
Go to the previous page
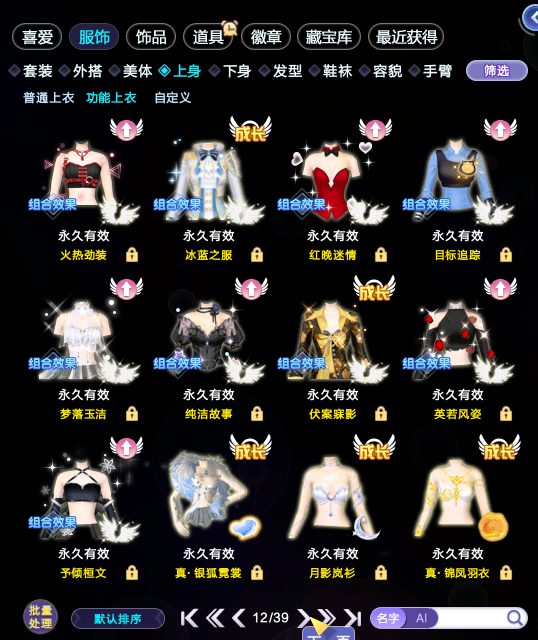click(238, 618)
